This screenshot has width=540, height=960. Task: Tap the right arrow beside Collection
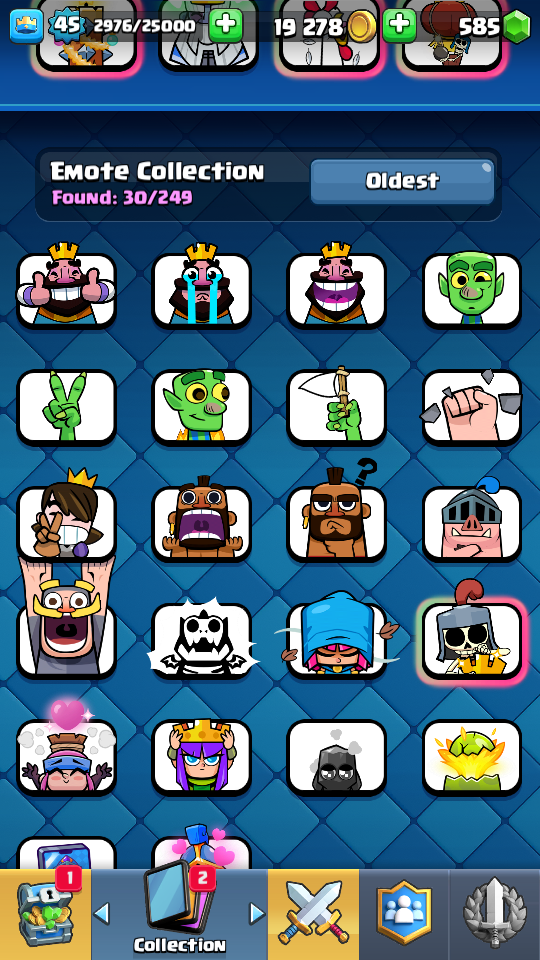257,913
